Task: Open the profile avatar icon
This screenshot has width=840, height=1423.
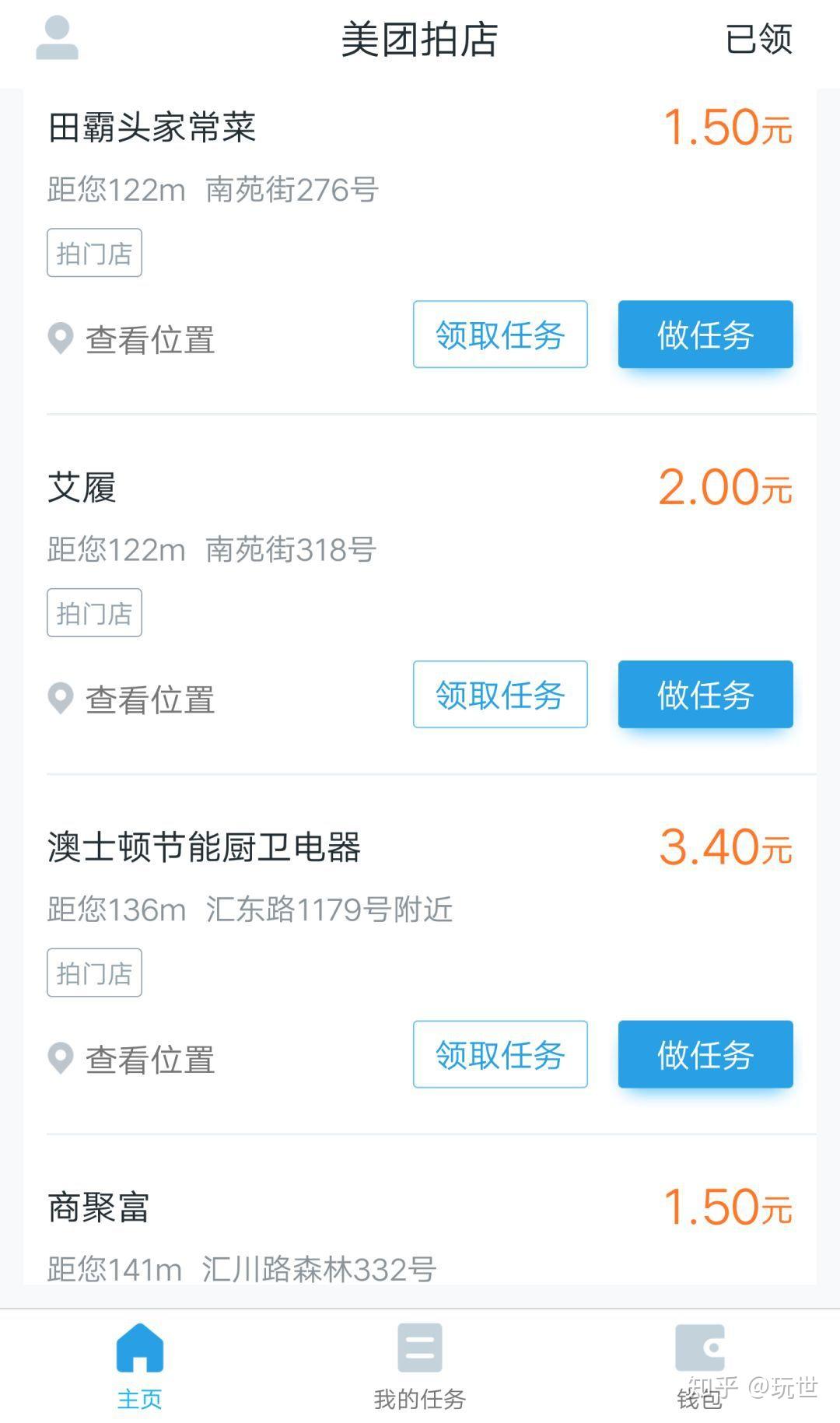Action: click(x=57, y=39)
